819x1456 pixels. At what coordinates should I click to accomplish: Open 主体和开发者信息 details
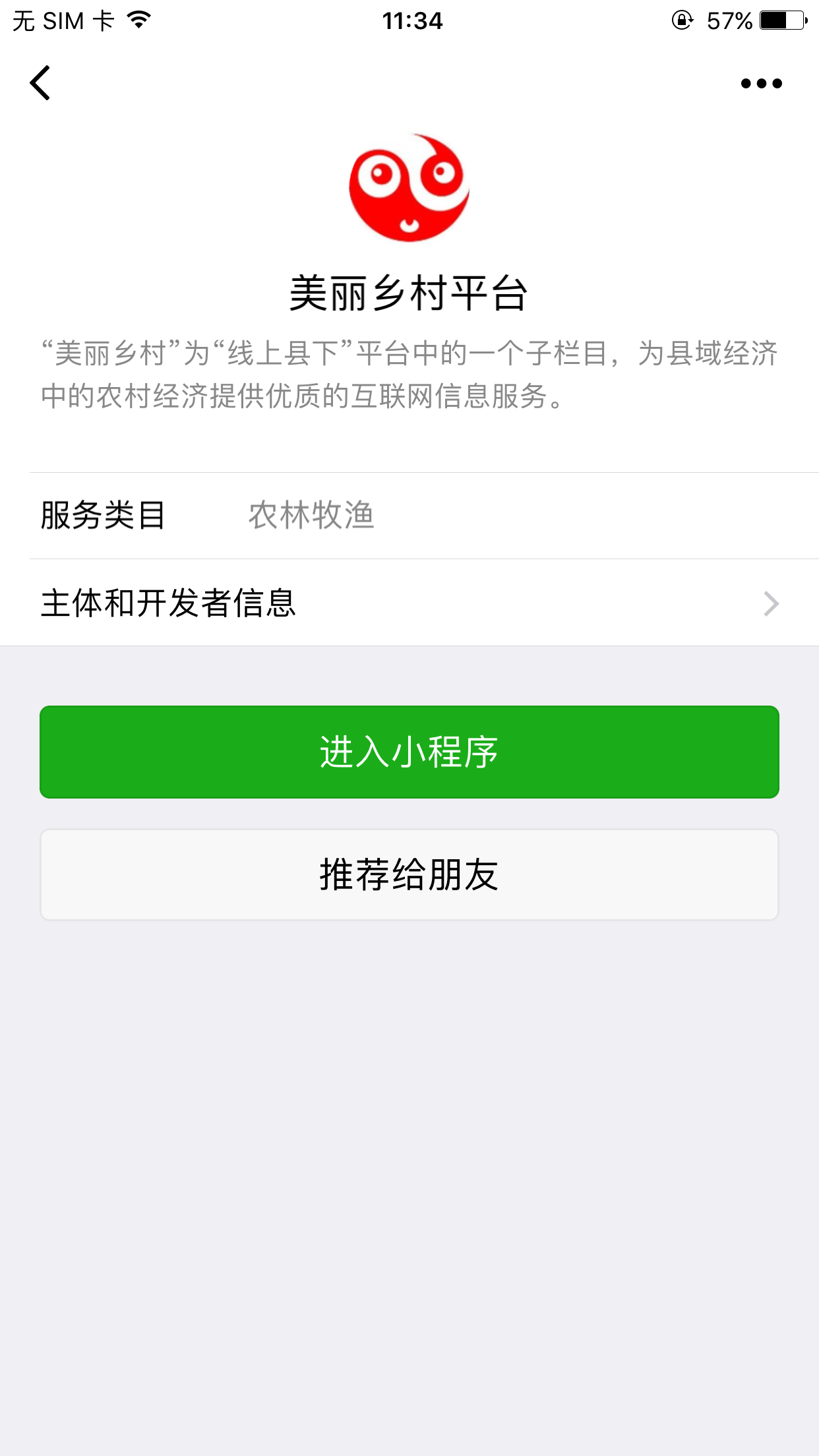409,603
